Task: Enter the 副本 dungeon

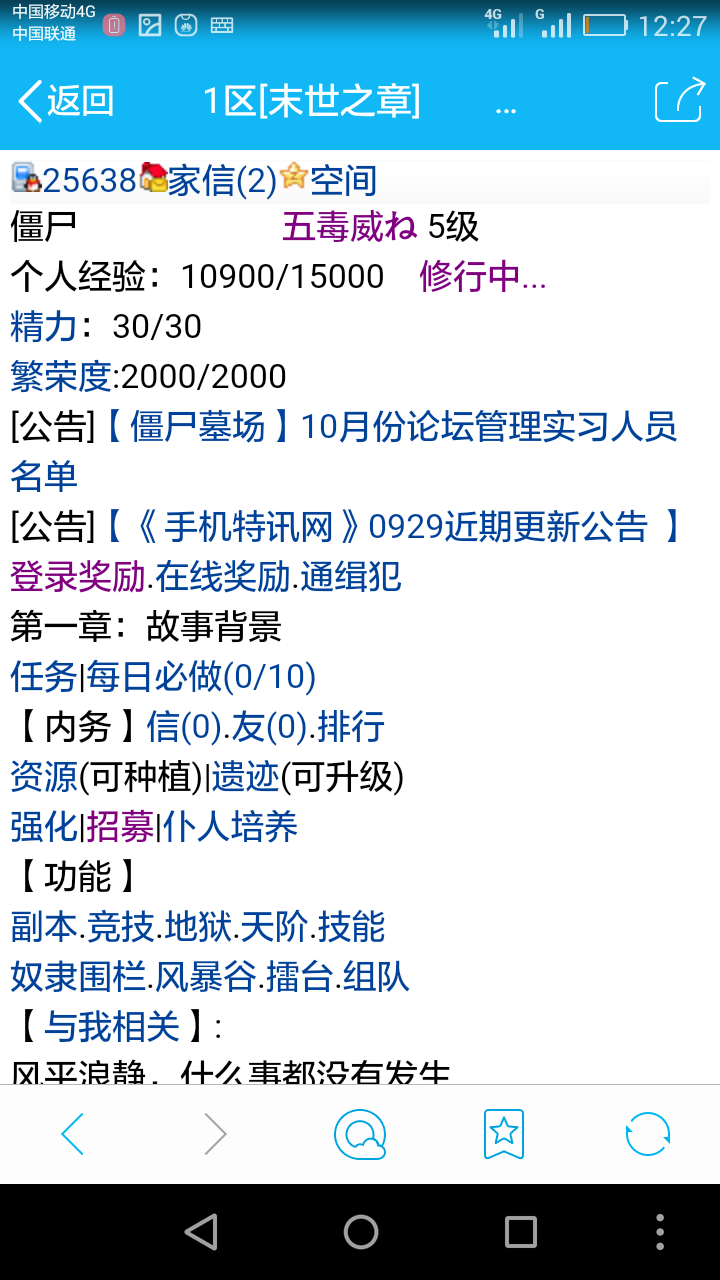Action: pyautogui.click(x=44, y=927)
